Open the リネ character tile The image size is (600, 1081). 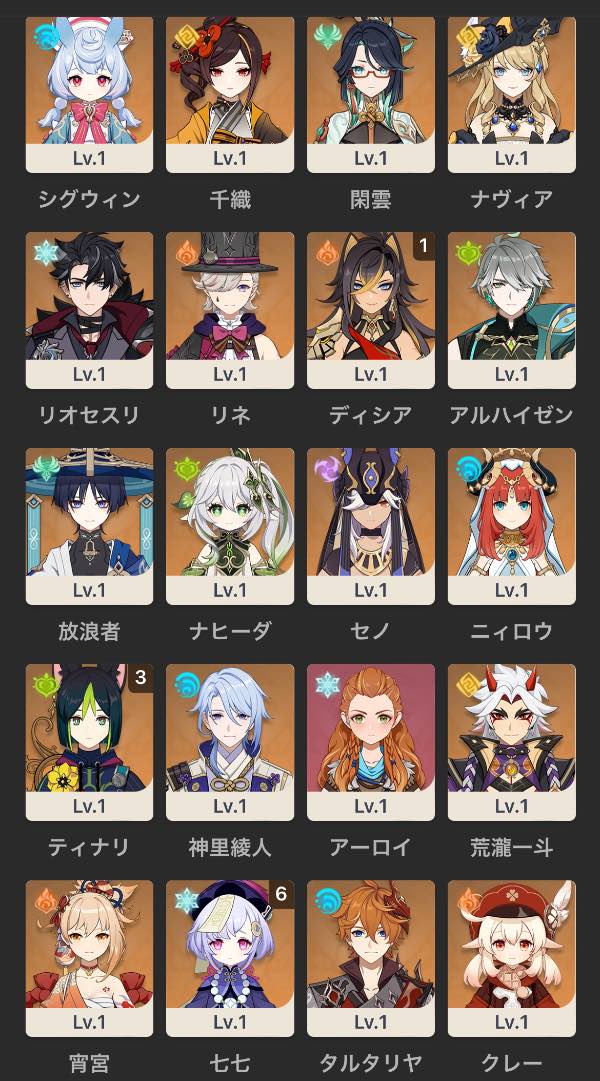pyautogui.click(x=230, y=310)
